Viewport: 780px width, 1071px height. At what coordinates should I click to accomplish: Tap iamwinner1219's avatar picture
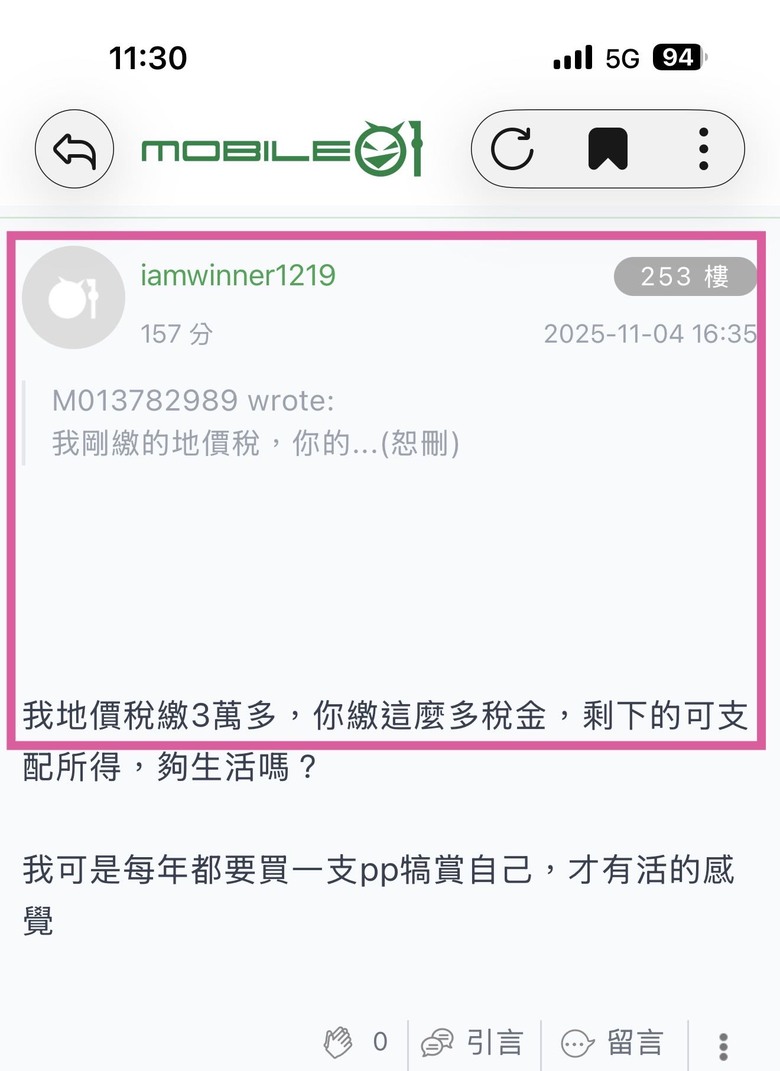tap(73, 297)
